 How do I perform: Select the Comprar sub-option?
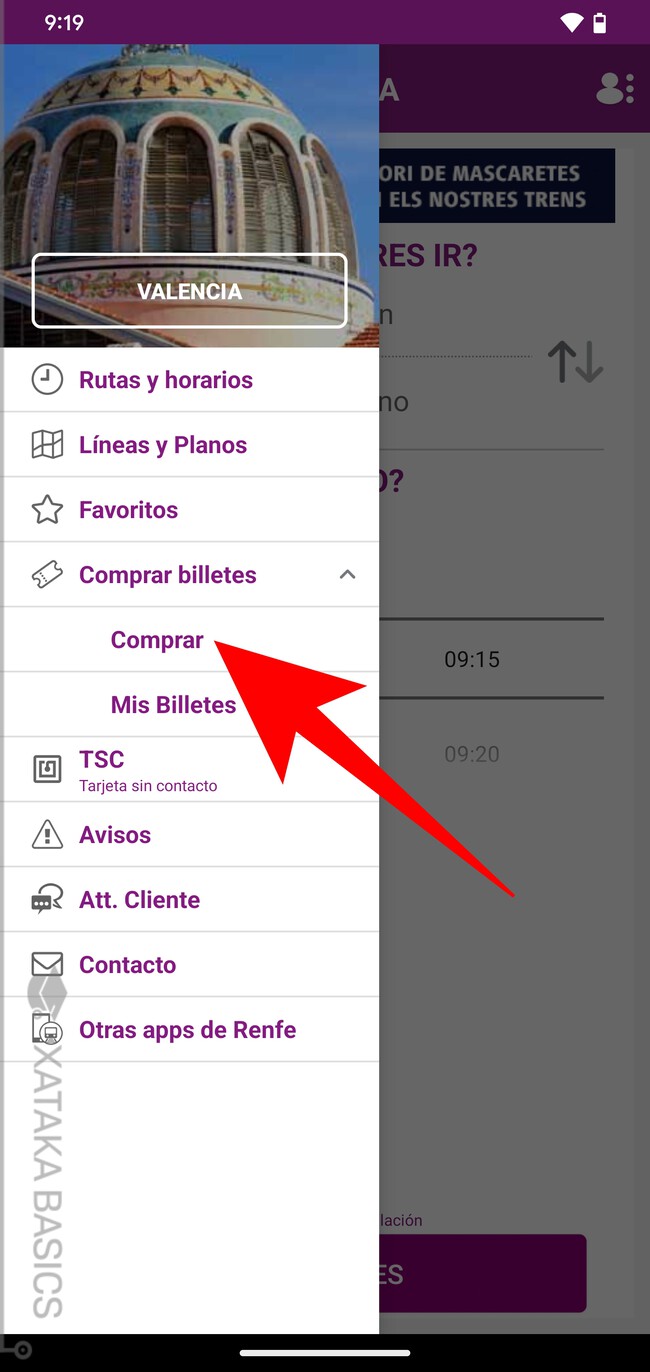[191, 640]
